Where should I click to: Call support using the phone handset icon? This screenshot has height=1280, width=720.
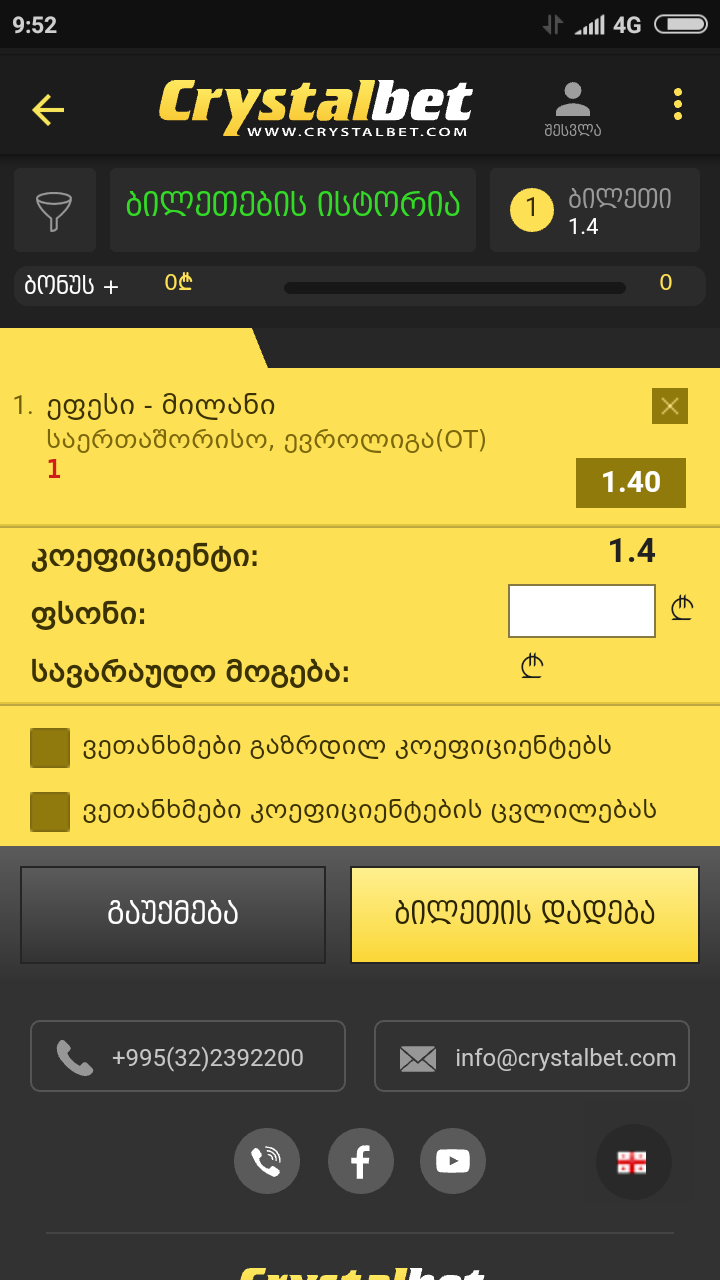click(267, 1160)
